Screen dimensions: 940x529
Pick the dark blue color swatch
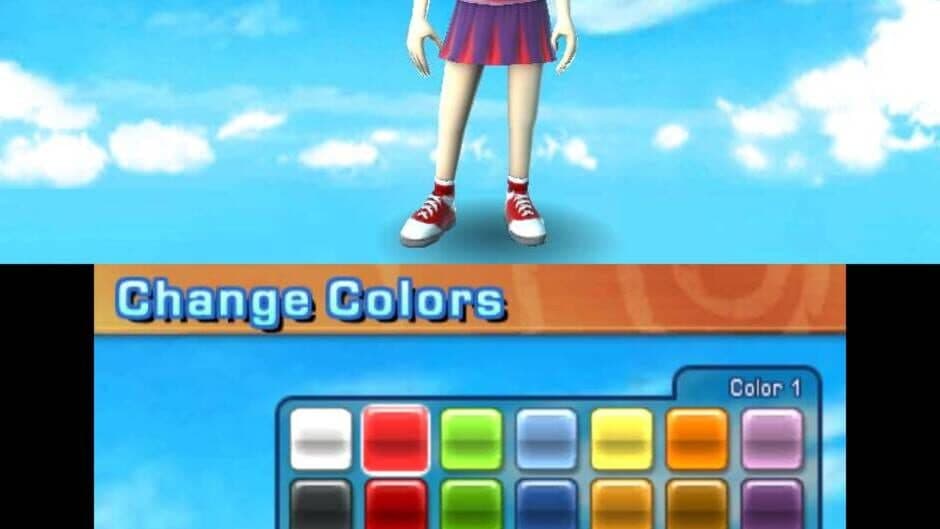coord(546,505)
